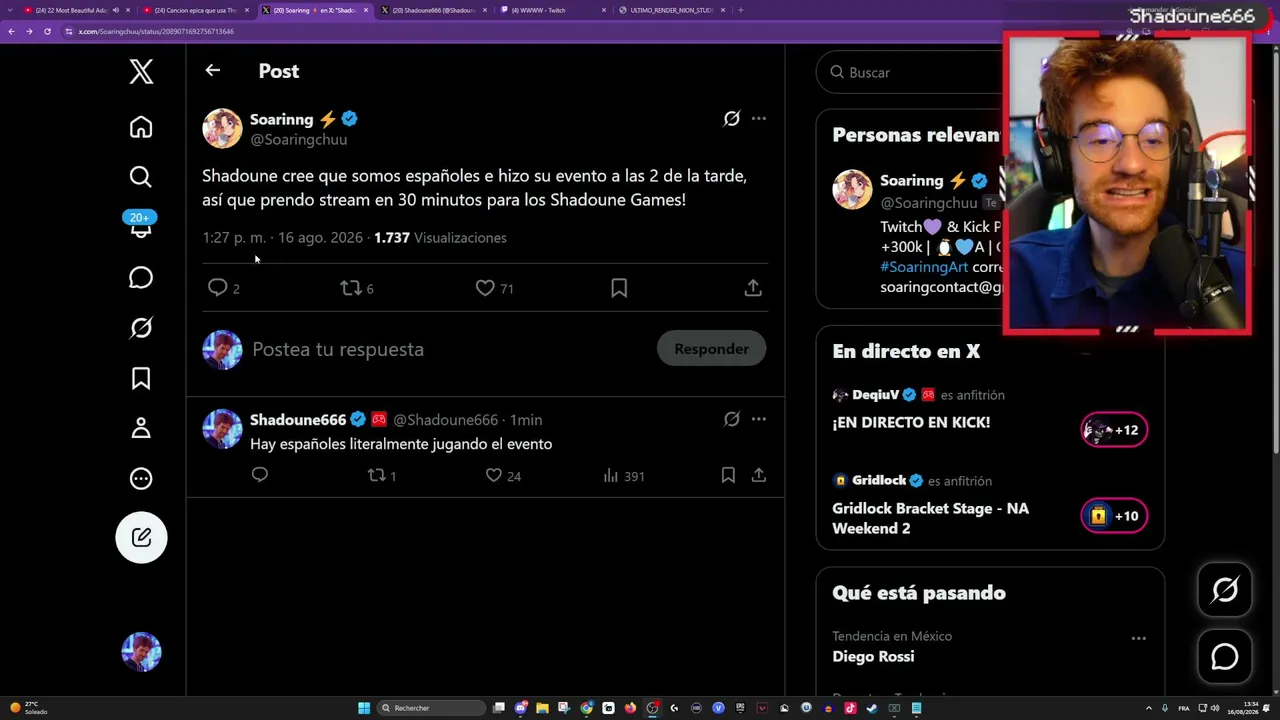This screenshot has width=1280, height=720.
Task: Open Explore search in the sidebar
Action: pyautogui.click(x=141, y=177)
